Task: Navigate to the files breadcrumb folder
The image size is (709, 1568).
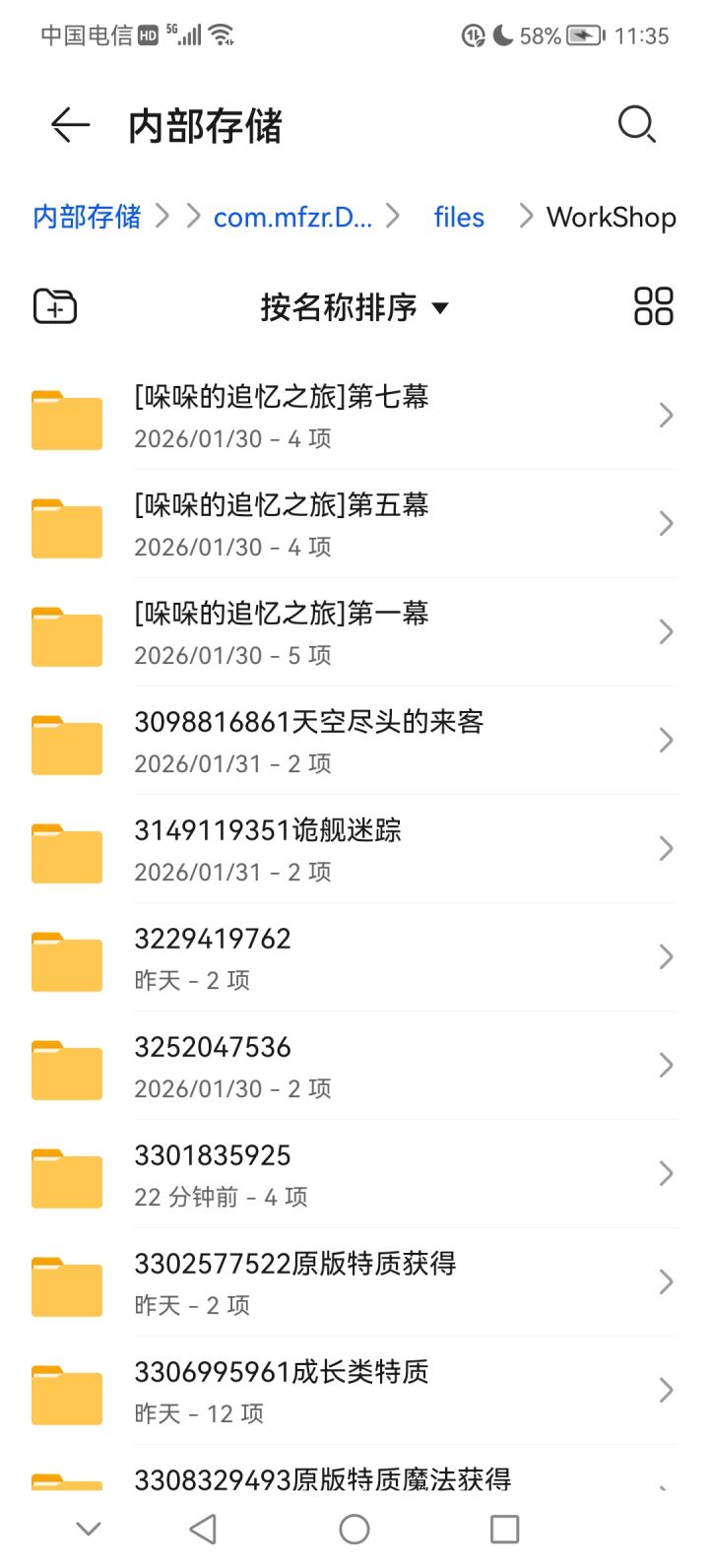Action: pos(459,217)
